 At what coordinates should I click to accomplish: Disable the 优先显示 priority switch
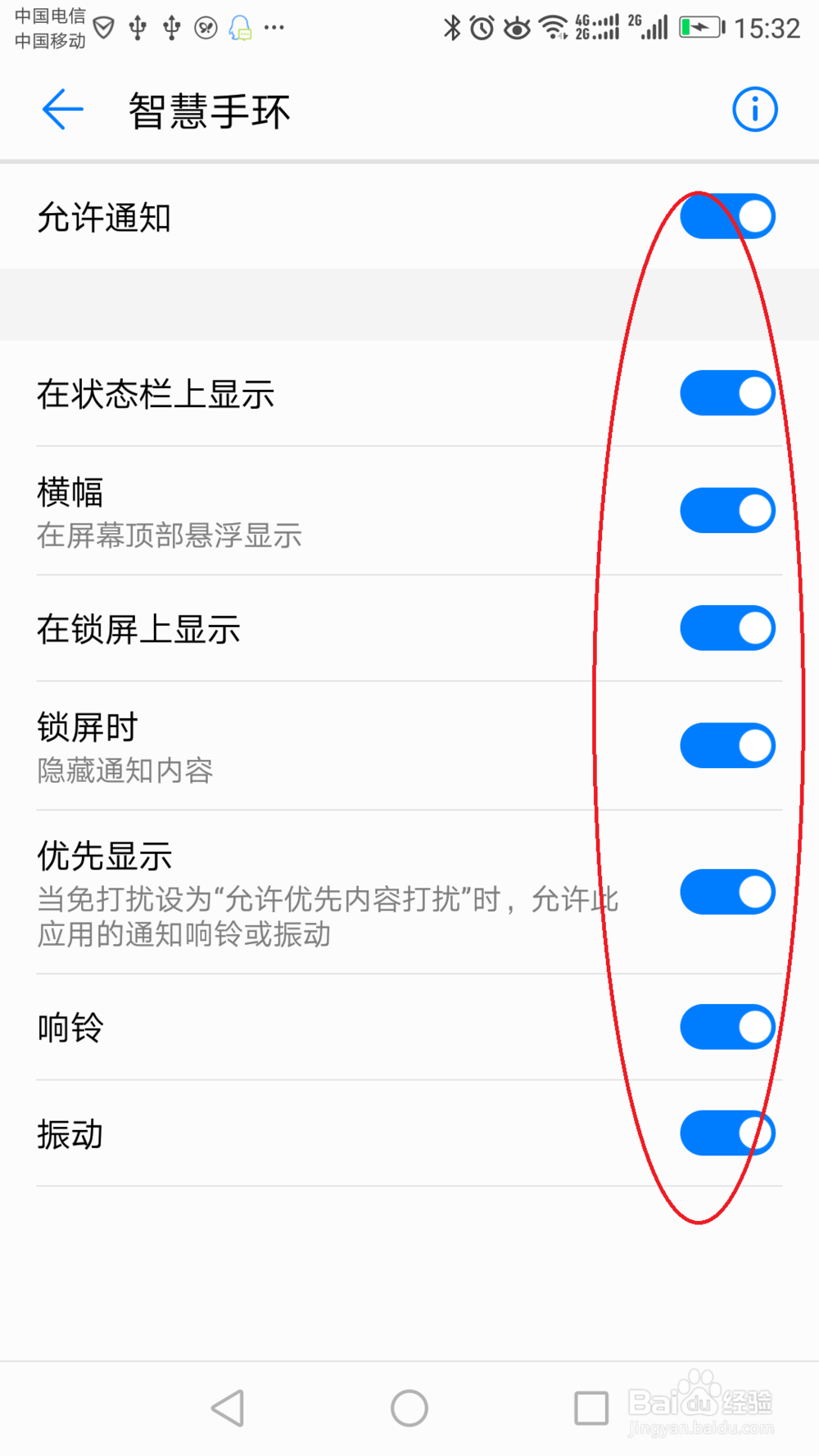tap(726, 892)
